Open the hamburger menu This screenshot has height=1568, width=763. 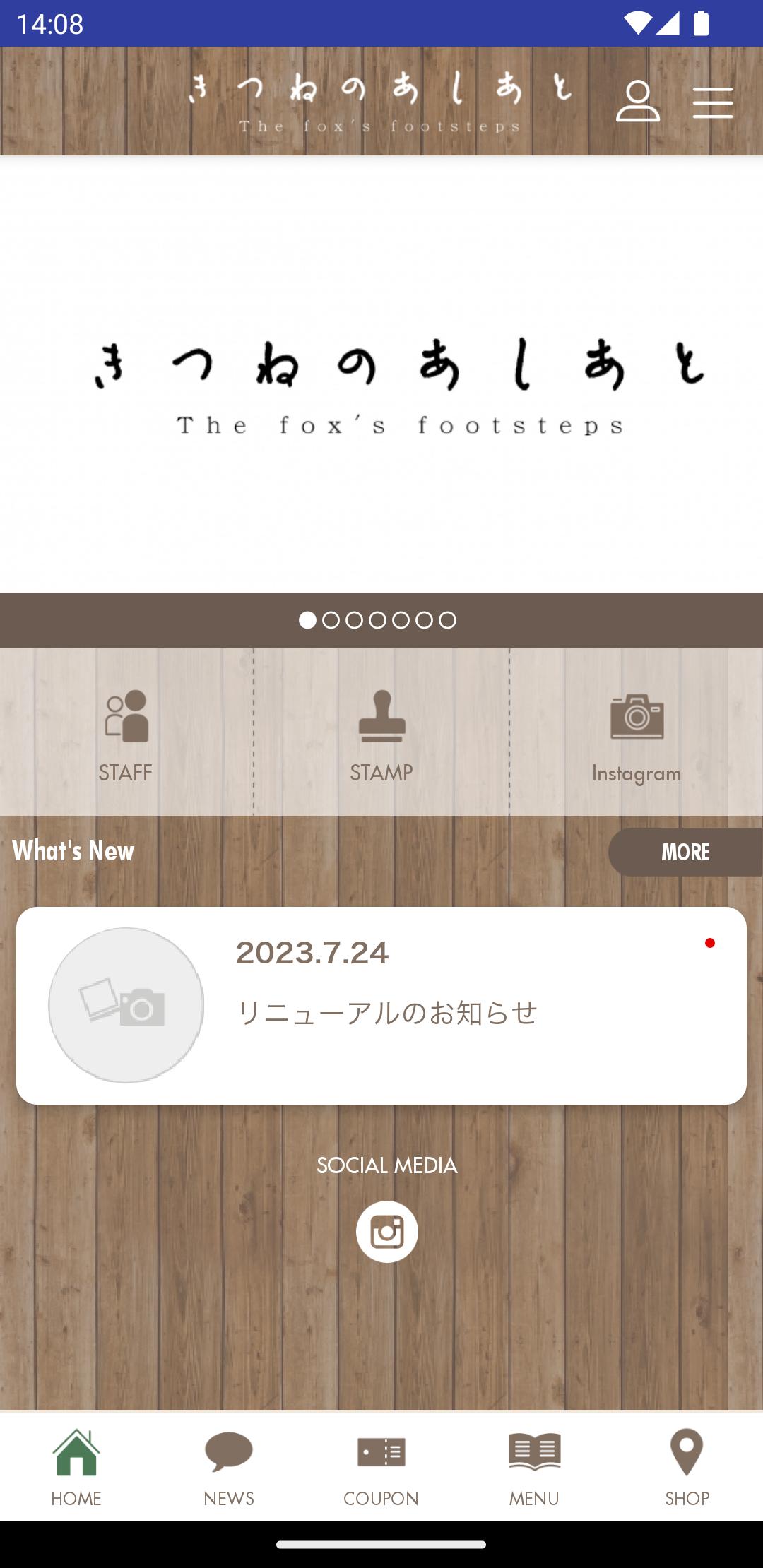712,102
